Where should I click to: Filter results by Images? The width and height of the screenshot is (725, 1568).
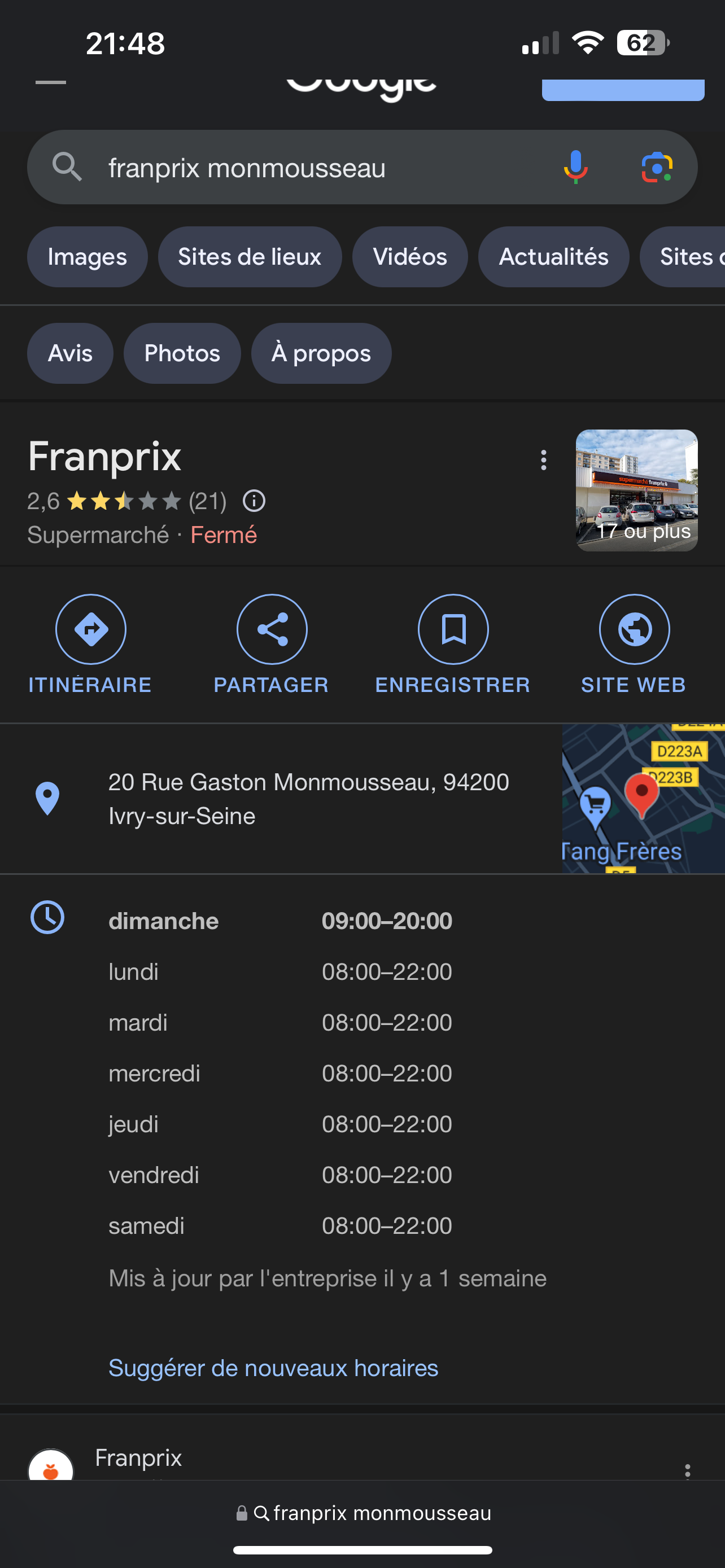click(x=87, y=257)
